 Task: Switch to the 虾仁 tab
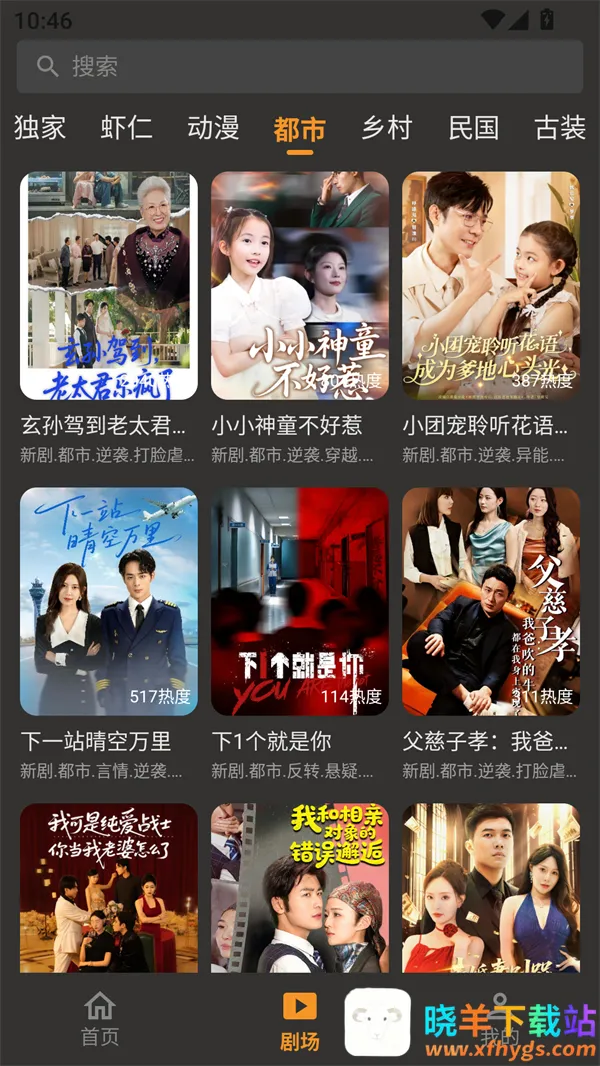[127, 128]
